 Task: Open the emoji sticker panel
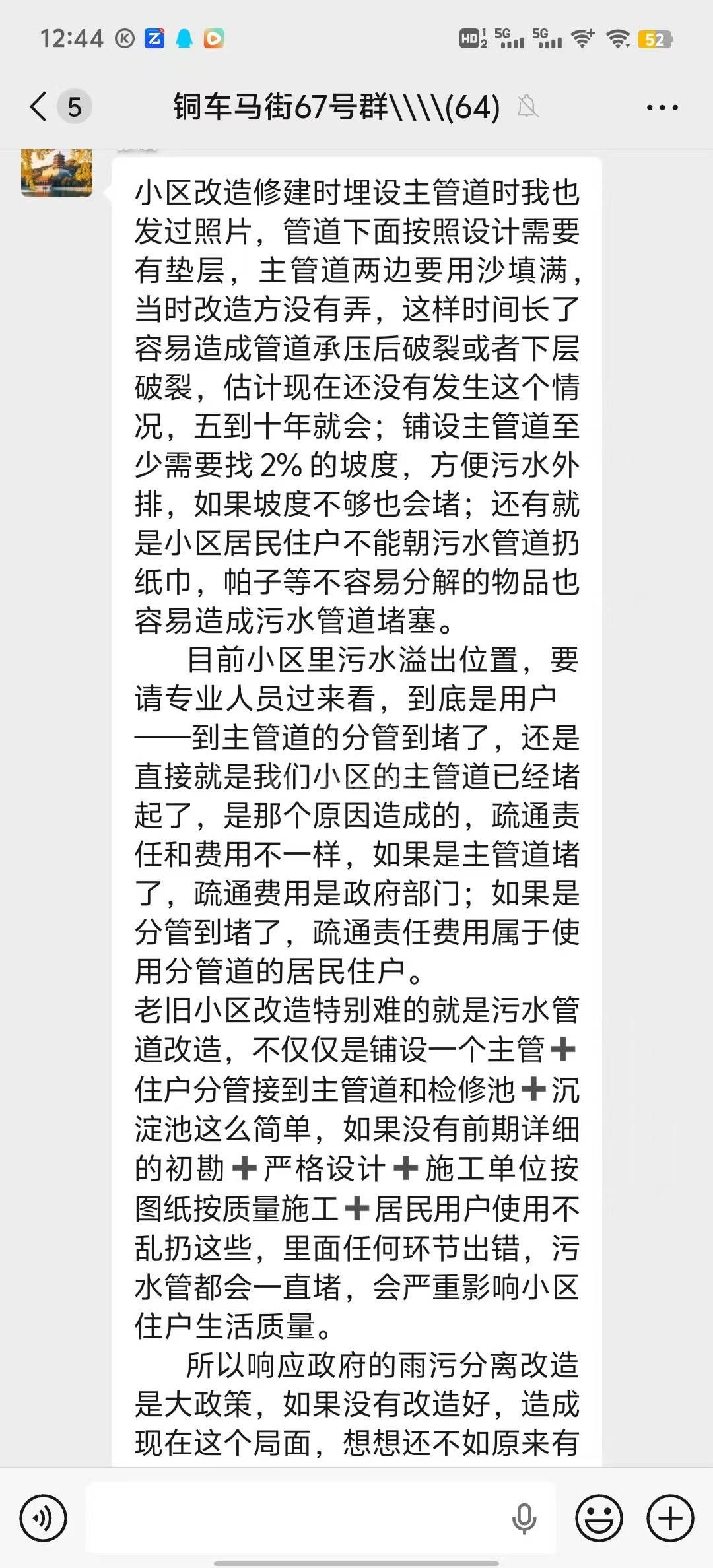click(599, 1518)
